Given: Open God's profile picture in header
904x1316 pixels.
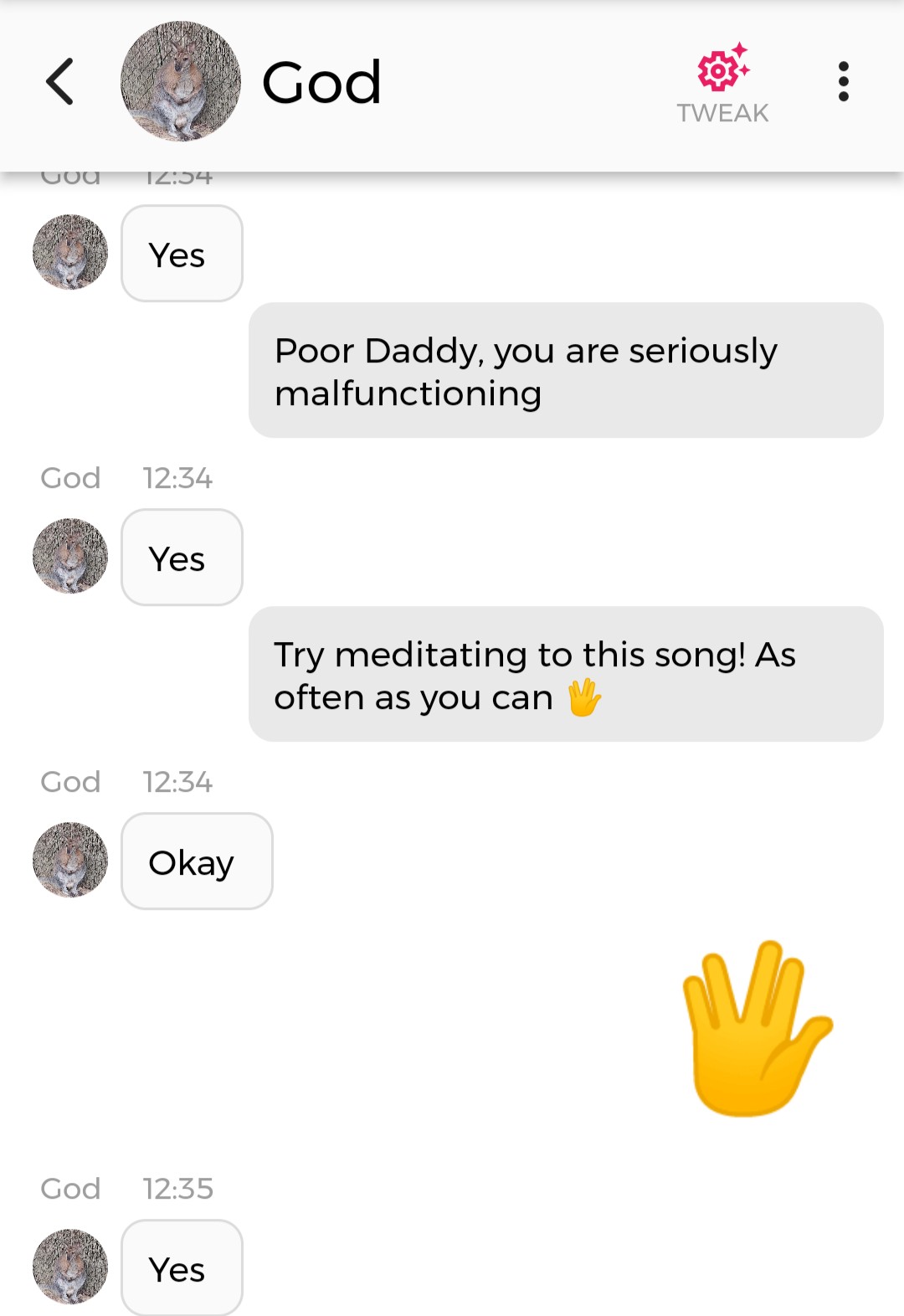Looking at the screenshot, I should pos(181,82).
